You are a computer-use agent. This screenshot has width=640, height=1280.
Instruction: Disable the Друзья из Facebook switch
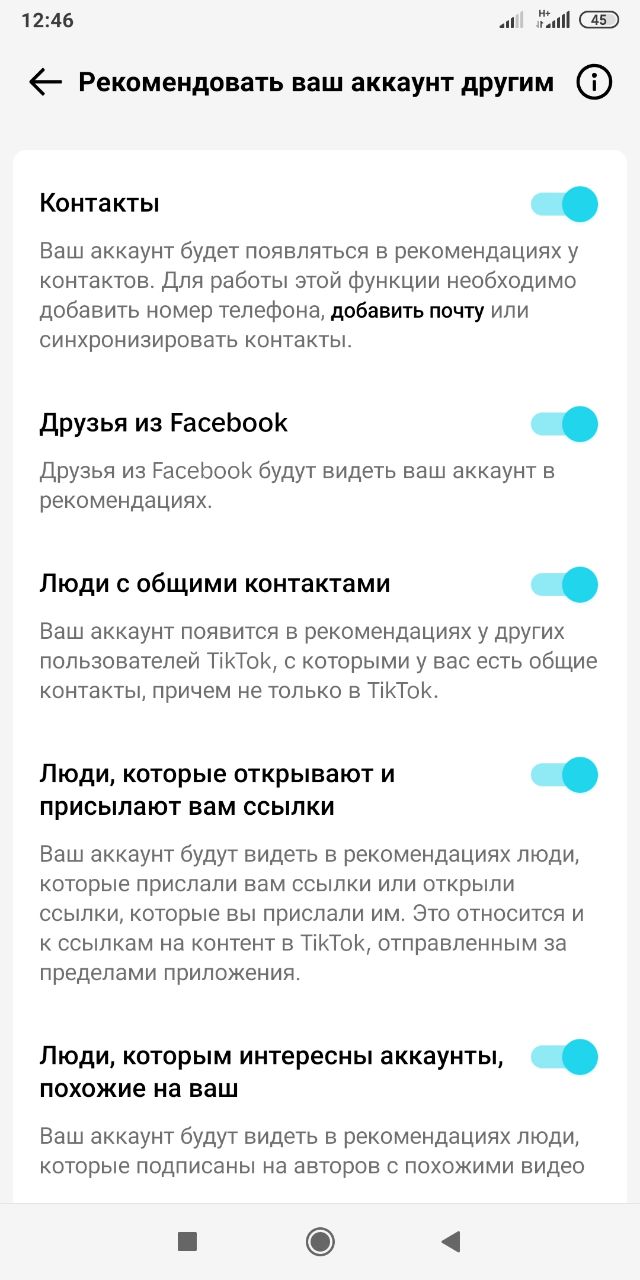click(564, 424)
